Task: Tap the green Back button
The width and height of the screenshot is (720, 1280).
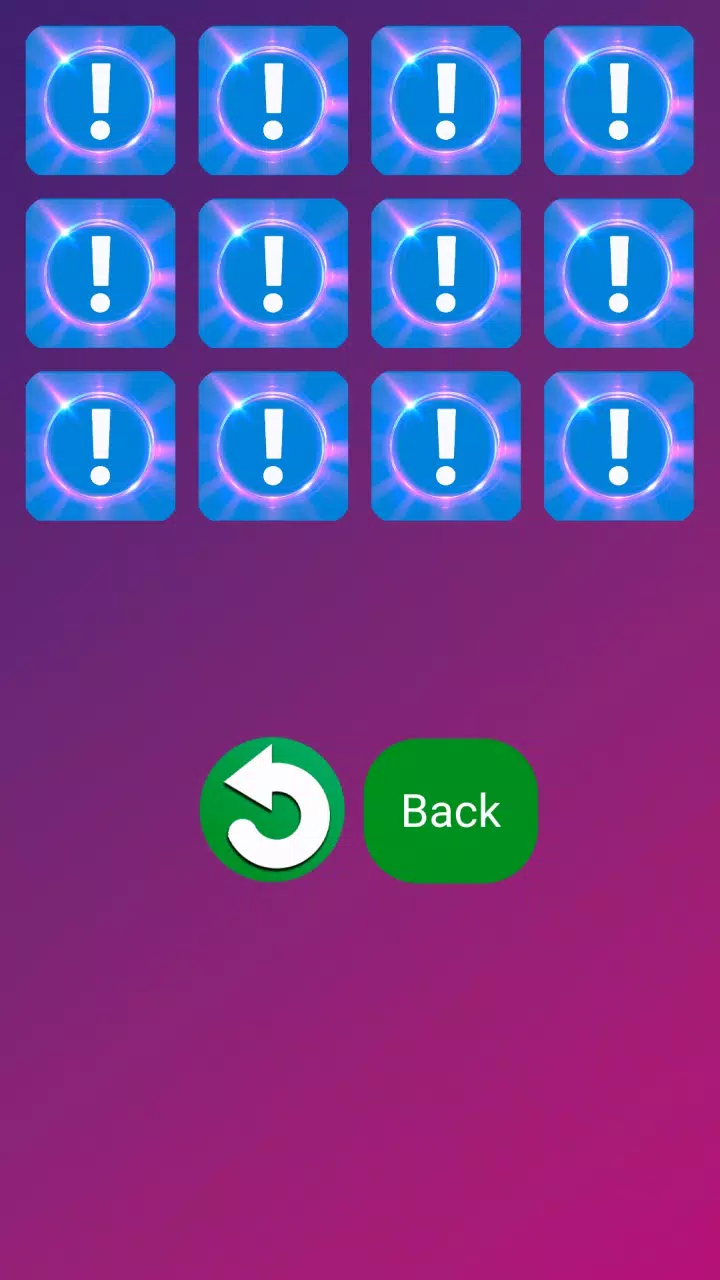Action: click(450, 810)
